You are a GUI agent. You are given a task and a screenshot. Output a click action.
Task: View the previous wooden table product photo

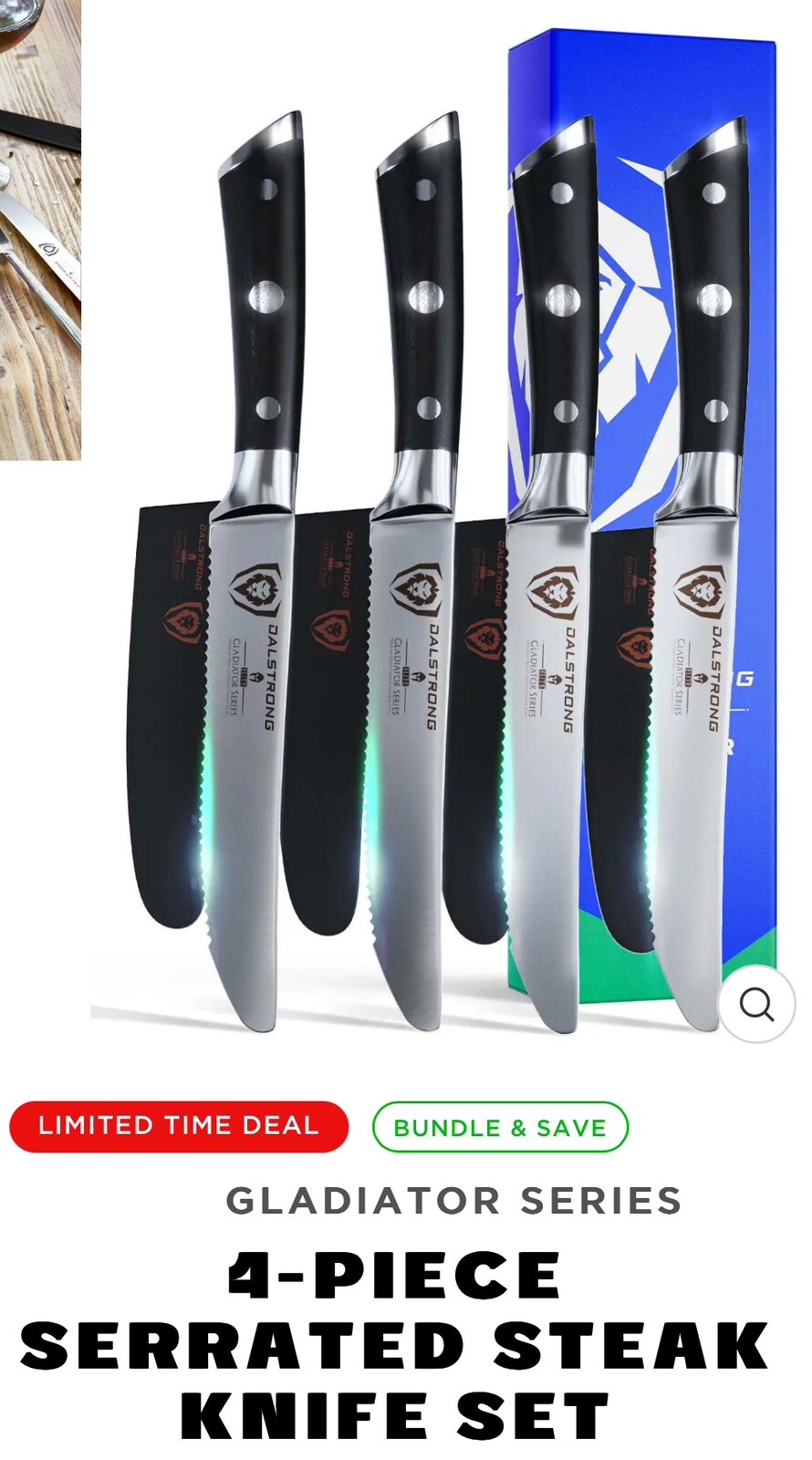(x=40, y=228)
